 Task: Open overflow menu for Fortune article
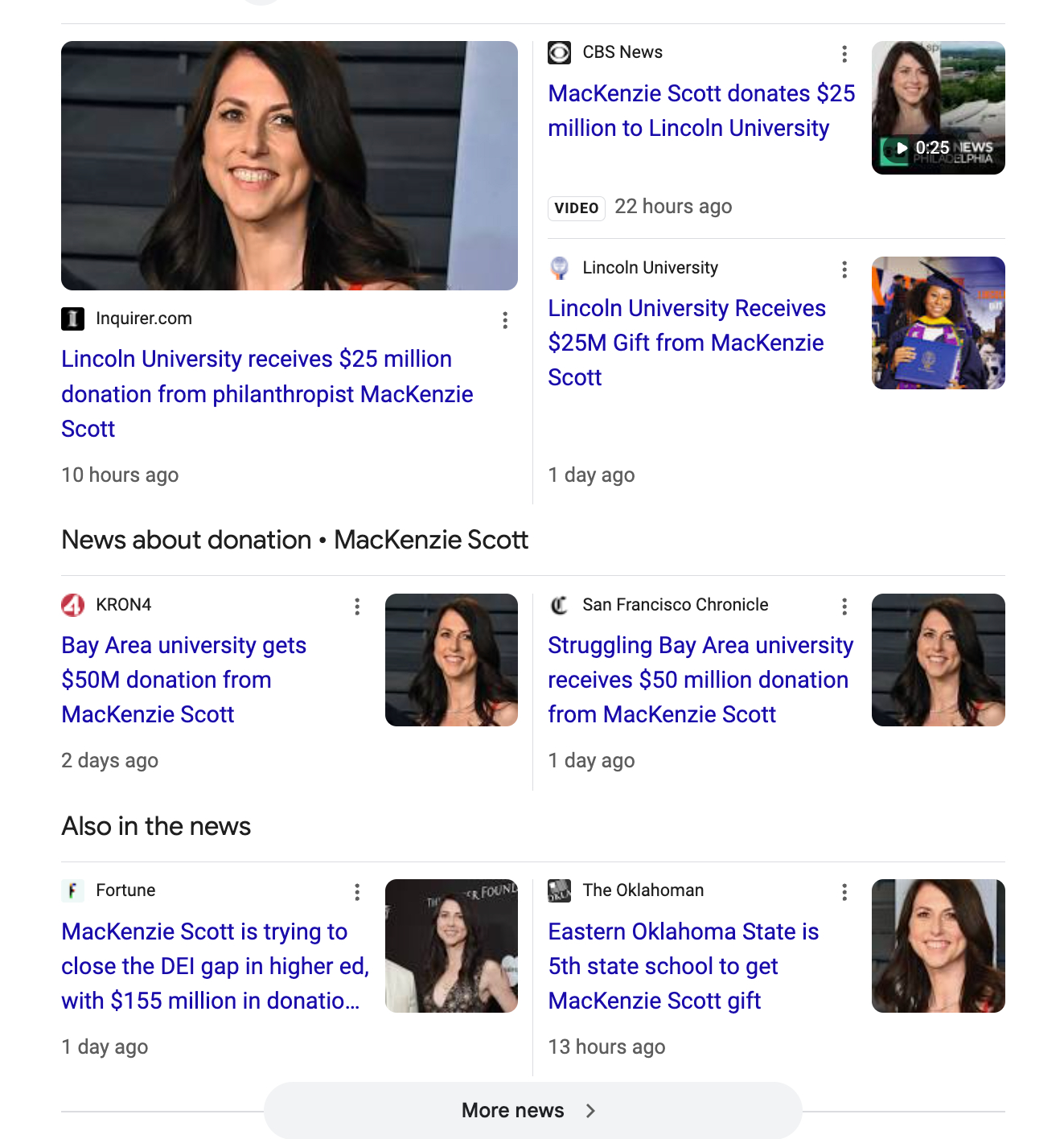click(357, 892)
